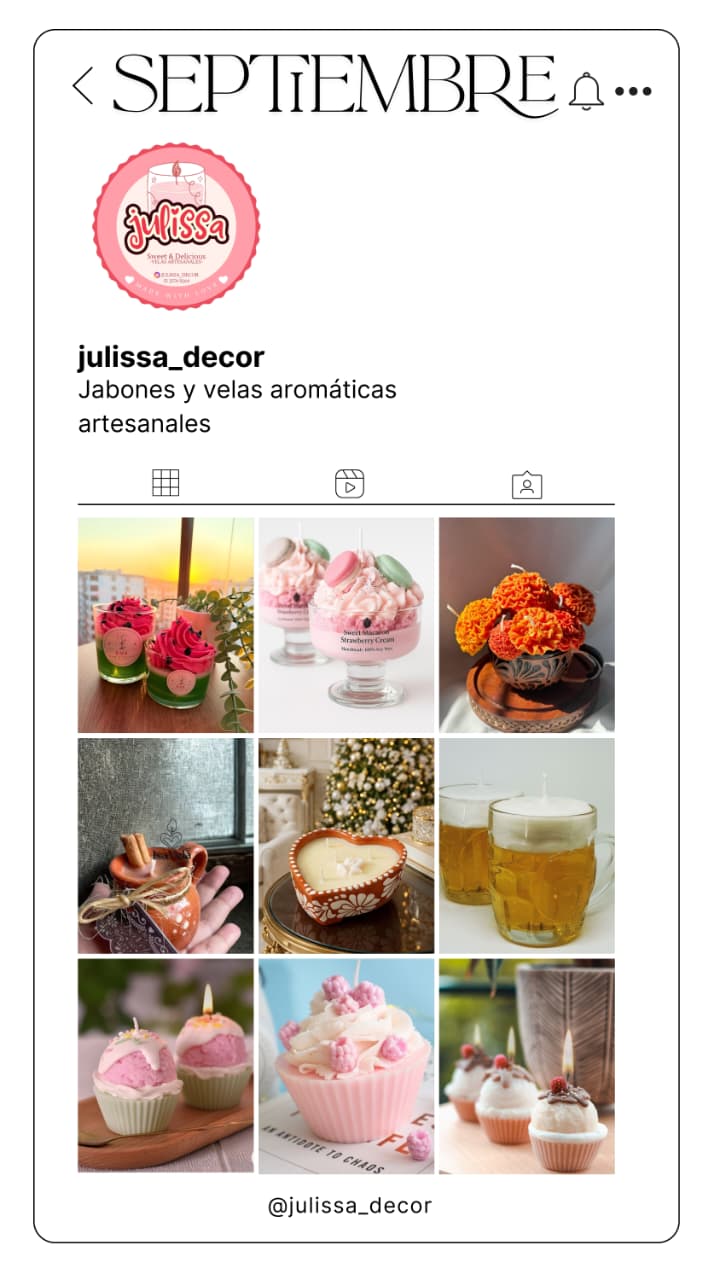Open the orange marigold candle post

tap(527, 622)
